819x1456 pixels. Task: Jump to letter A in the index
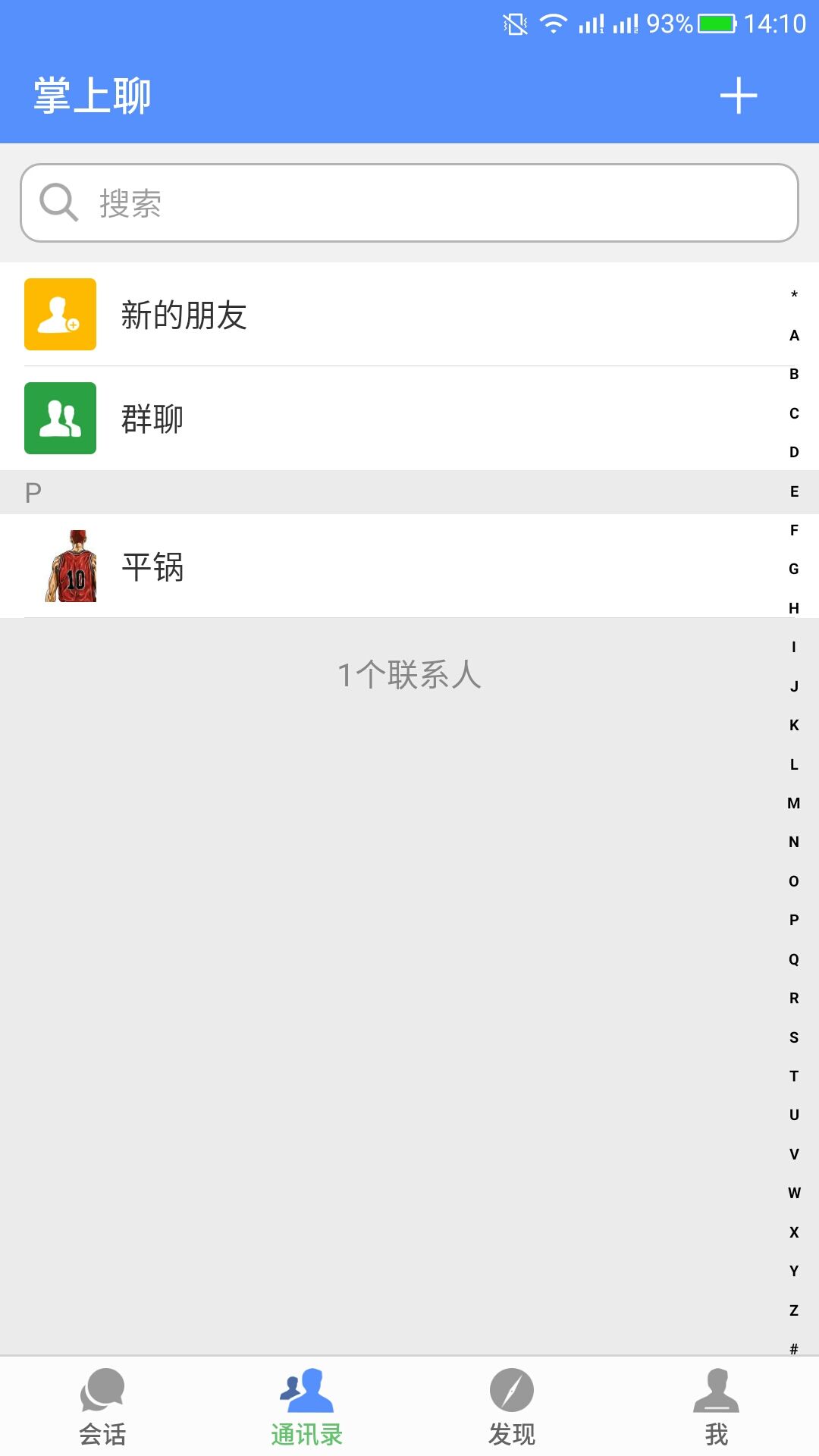(x=794, y=335)
